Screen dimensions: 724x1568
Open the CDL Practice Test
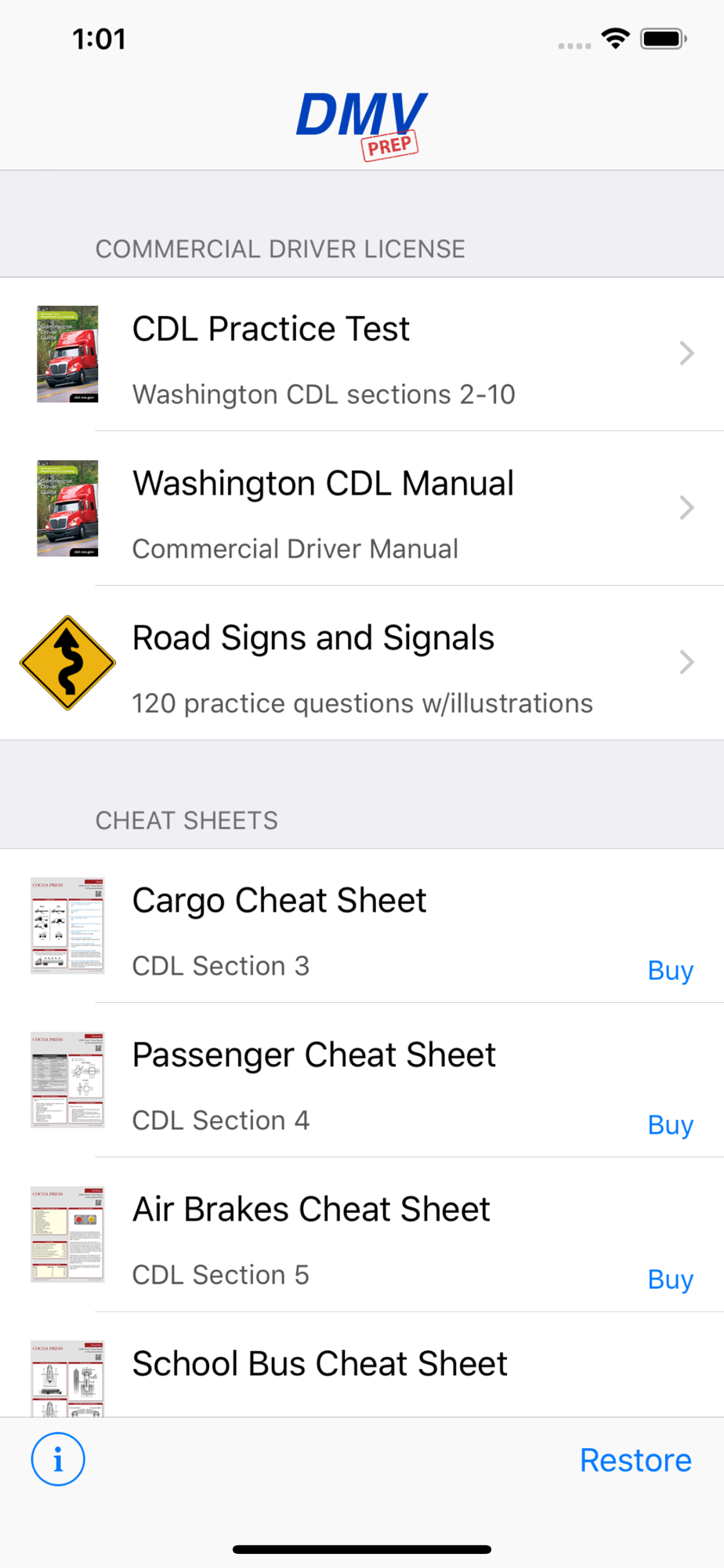[362, 354]
